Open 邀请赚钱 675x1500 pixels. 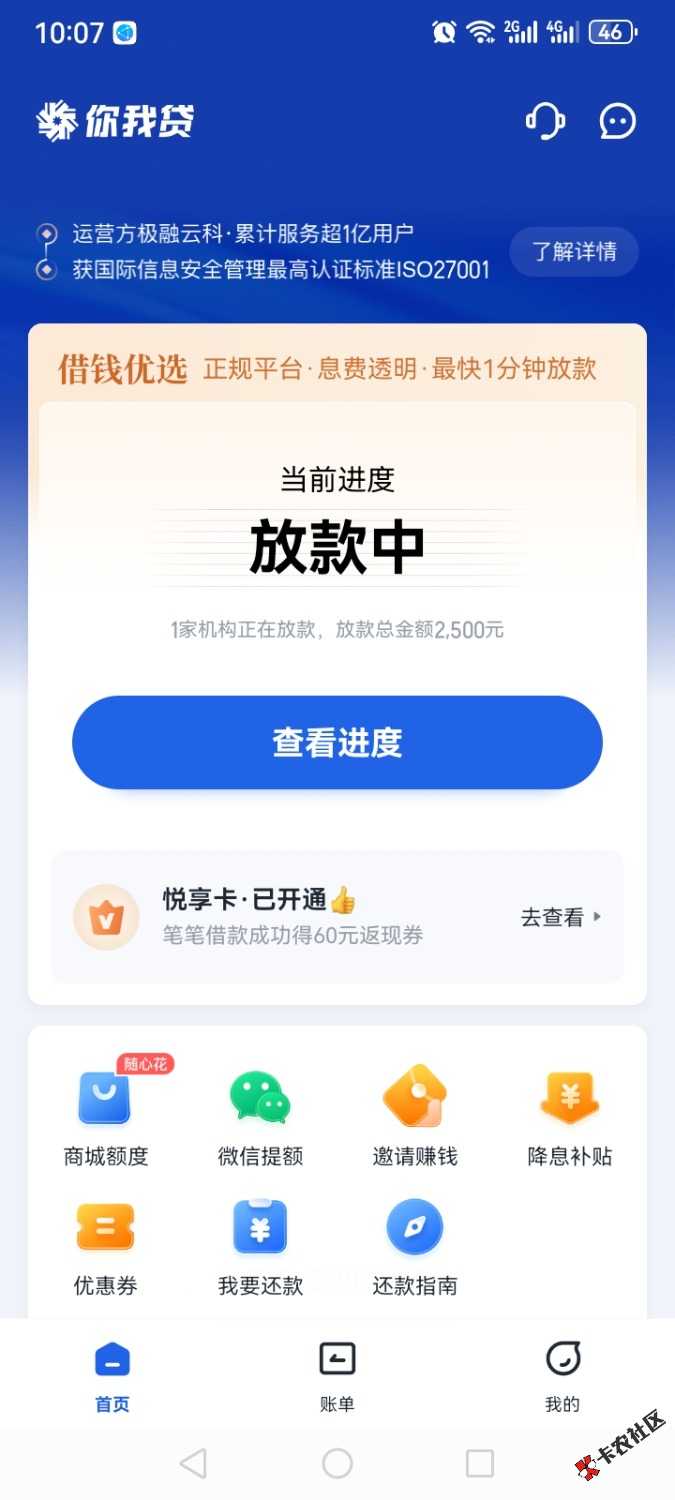(x=415, y=1118)
